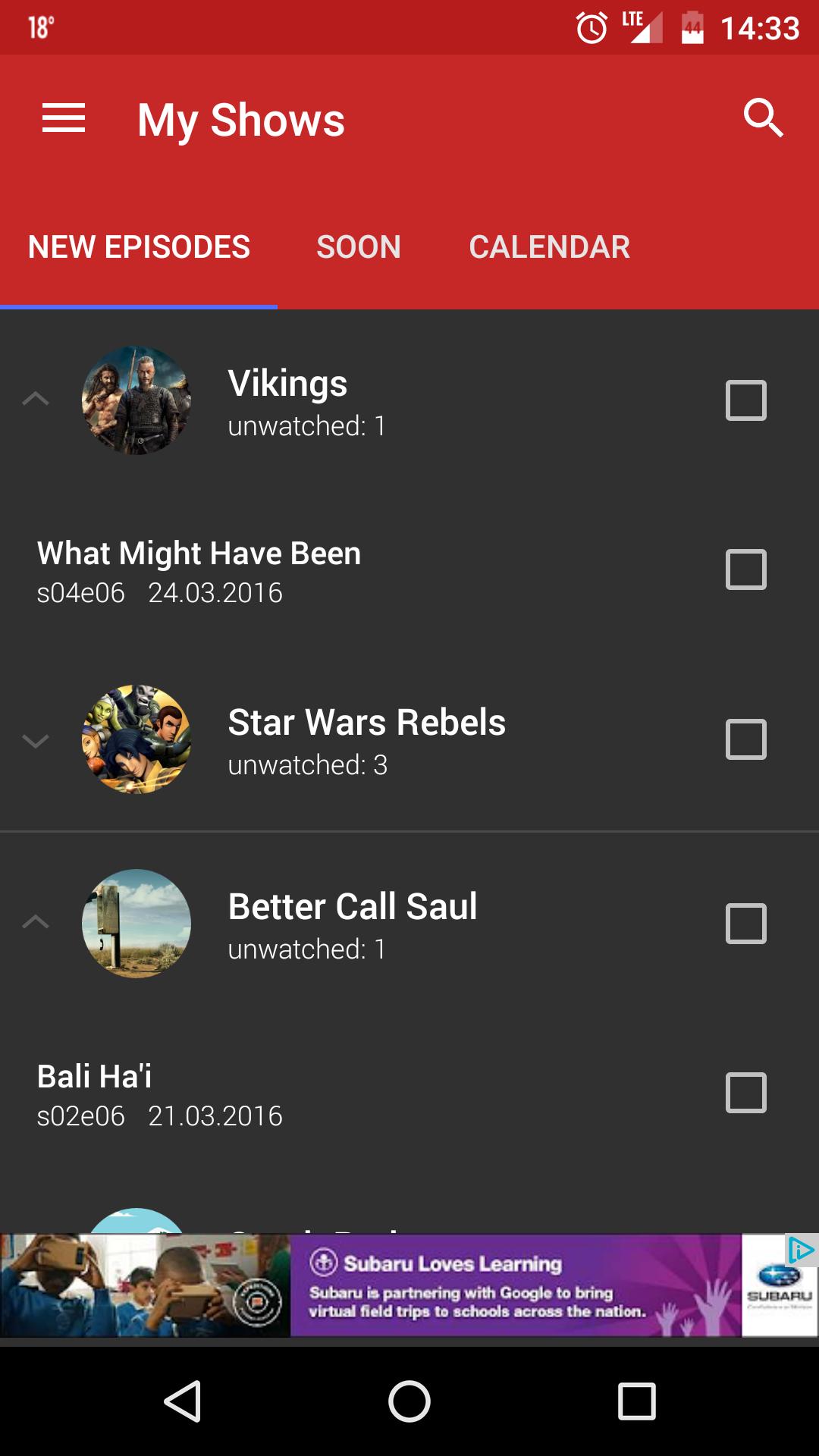Mark What Might Have Been as watched
The image size is (819, 1456).
[x=745, y=570]
